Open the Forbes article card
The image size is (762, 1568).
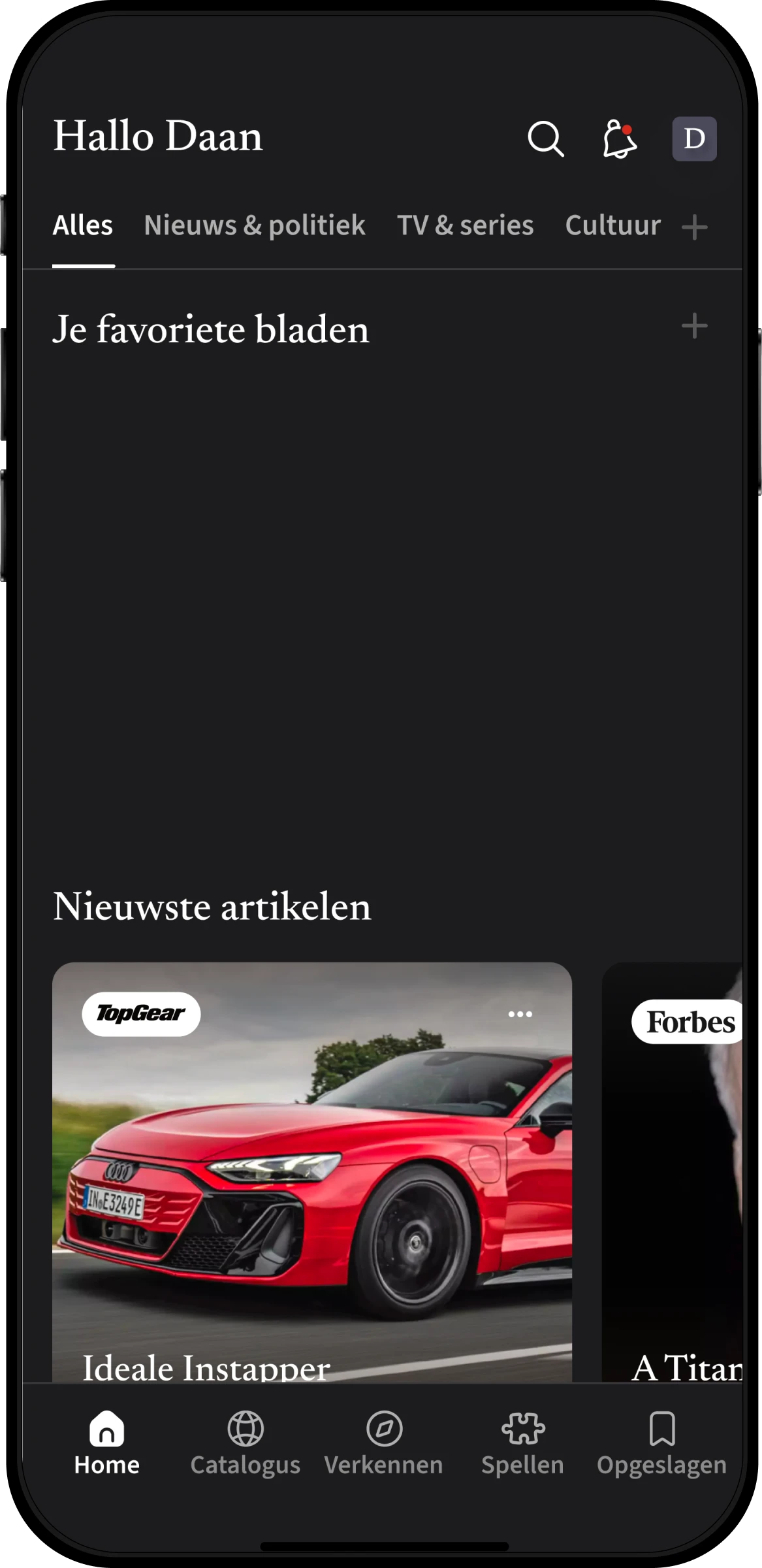click(x=673, y=1176)
